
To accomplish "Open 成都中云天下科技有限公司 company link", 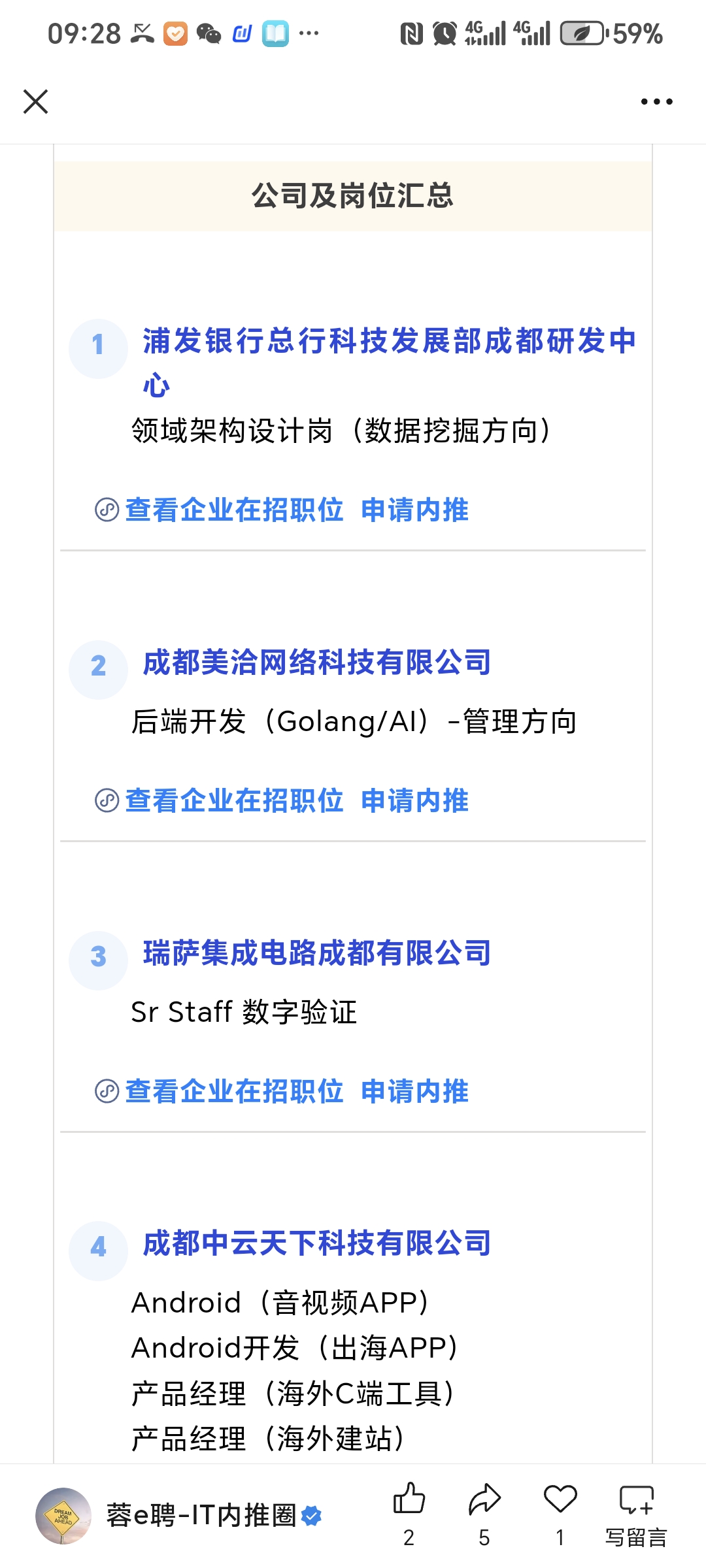I will [317, 1243].
